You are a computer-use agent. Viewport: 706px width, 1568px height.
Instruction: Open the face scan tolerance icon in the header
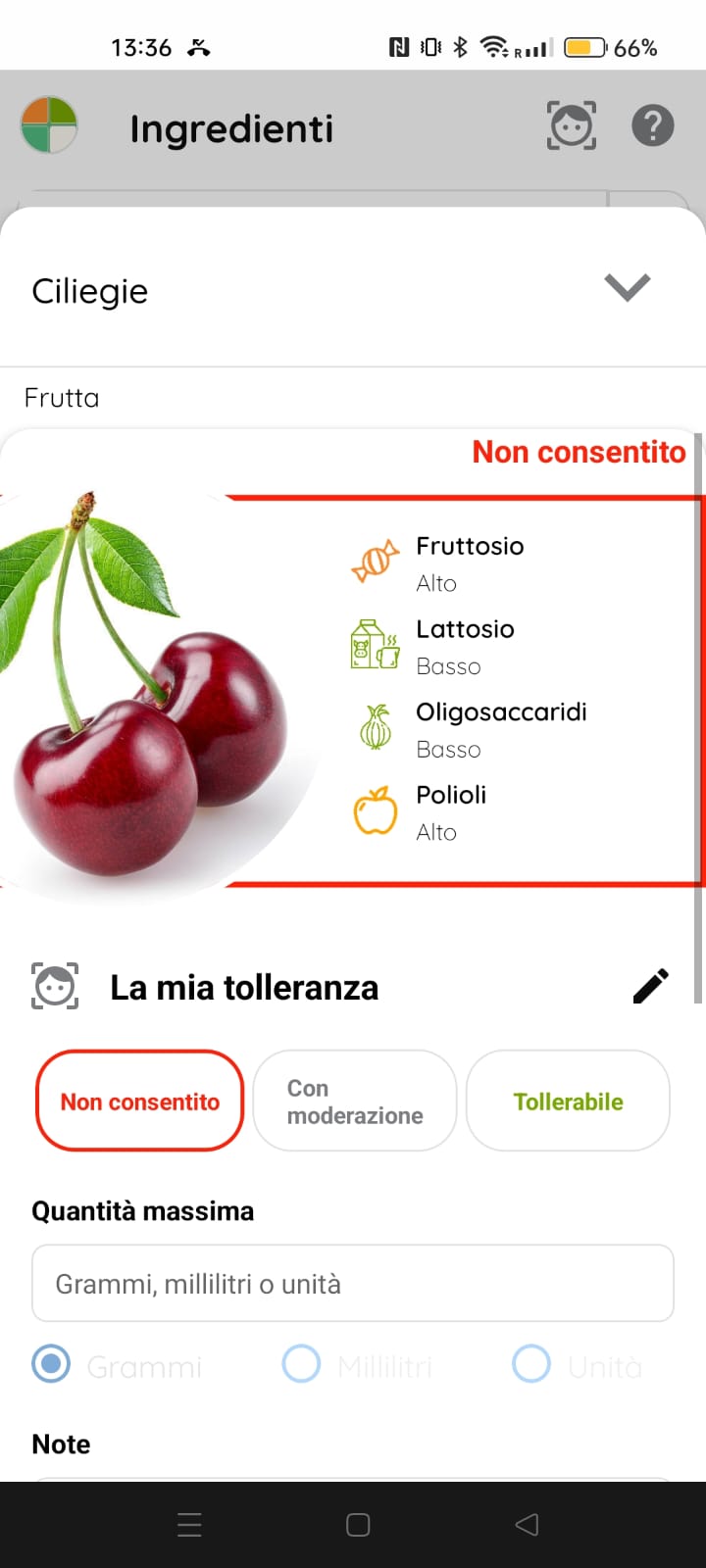[x=572, y=125]
